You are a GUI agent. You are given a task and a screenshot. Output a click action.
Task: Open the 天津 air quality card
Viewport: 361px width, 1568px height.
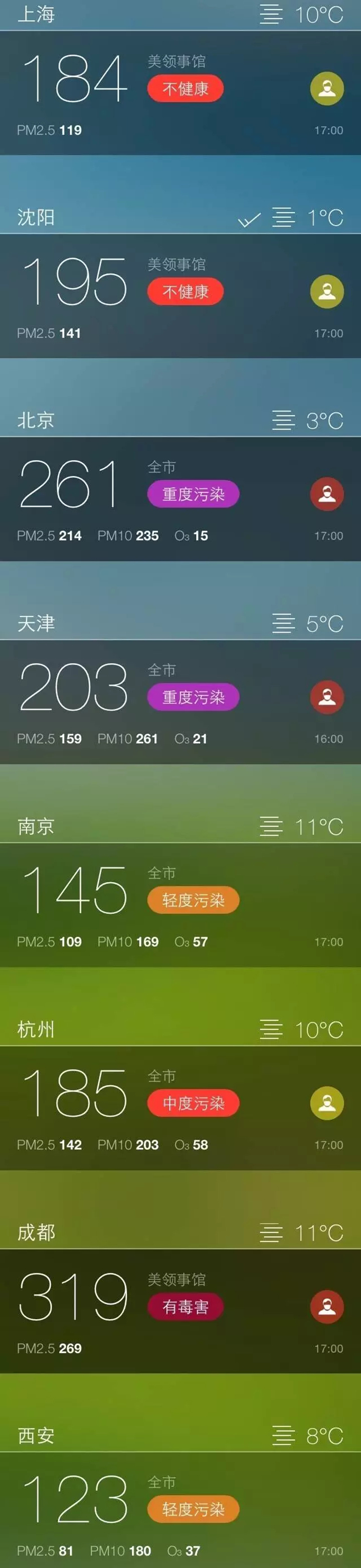click(x=180, y=701)
